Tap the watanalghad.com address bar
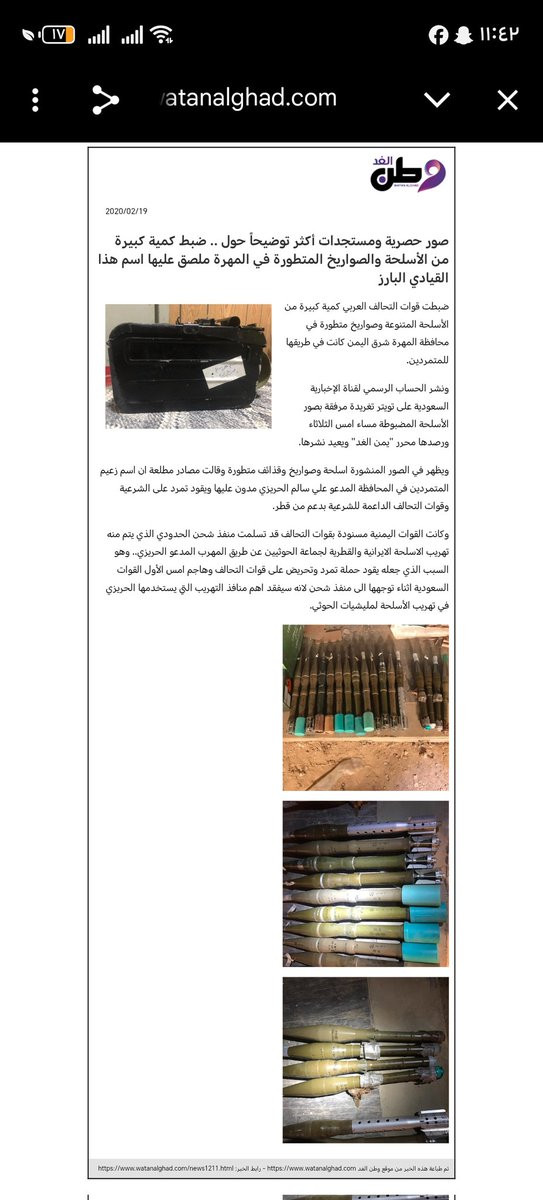Screen dimensions: 543x1200 247,99
